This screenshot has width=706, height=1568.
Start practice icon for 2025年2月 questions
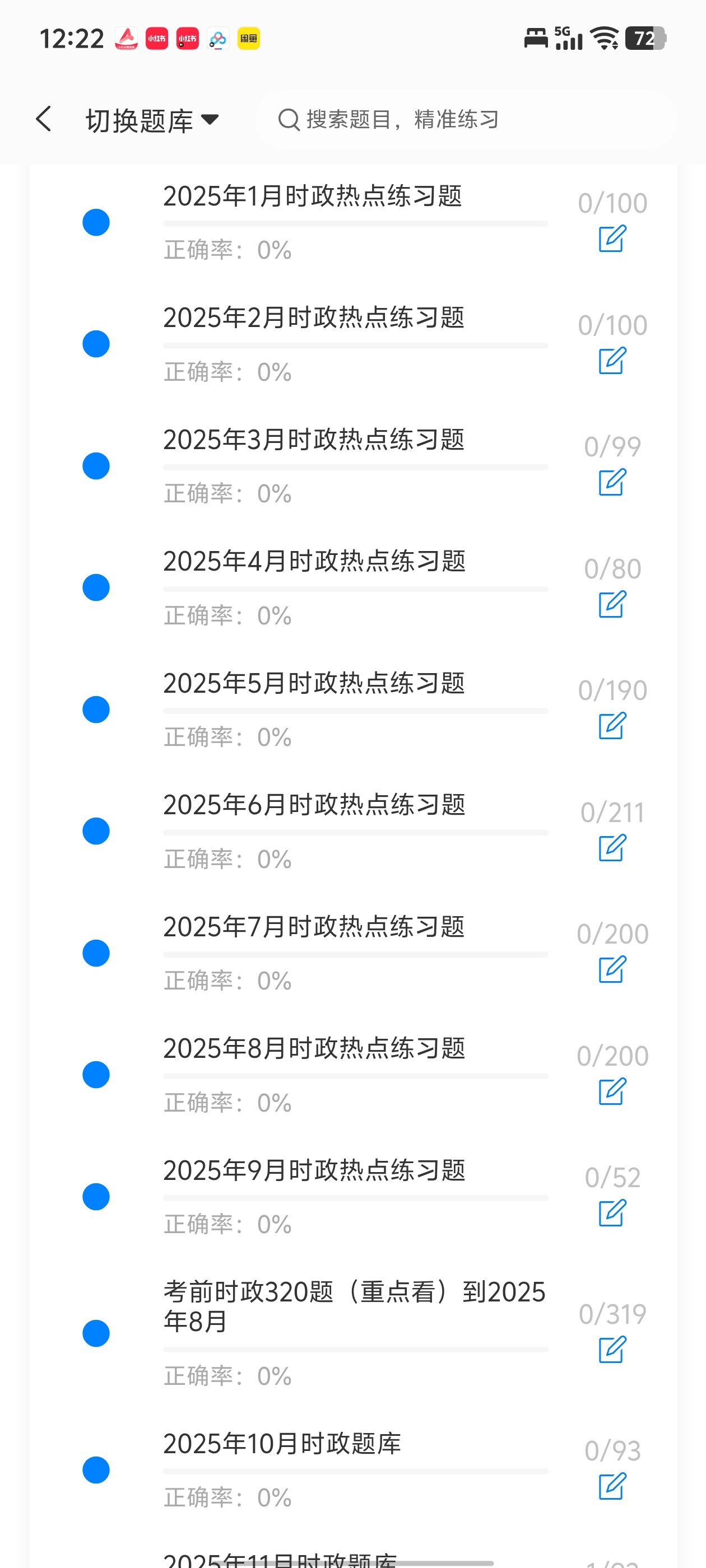pos(612,360)
